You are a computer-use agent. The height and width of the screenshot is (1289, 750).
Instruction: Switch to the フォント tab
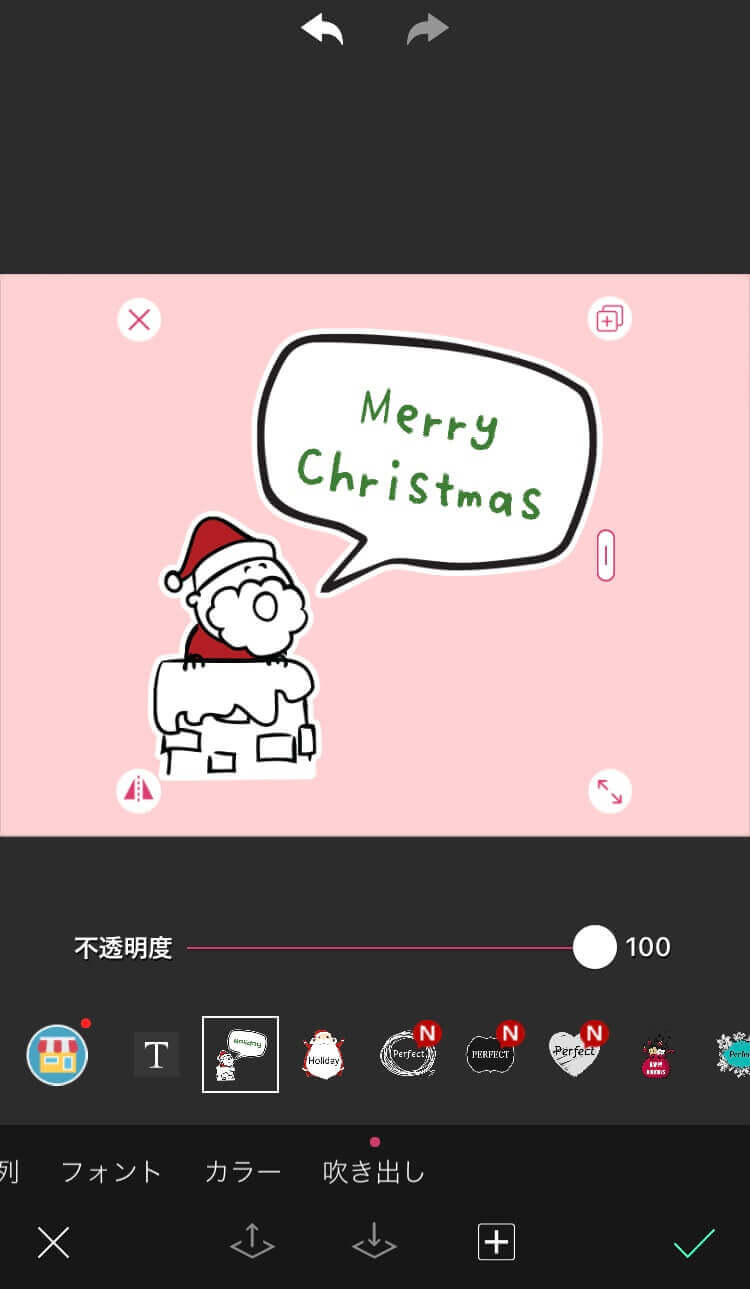pyautogui.click(x=111, y=1170)
